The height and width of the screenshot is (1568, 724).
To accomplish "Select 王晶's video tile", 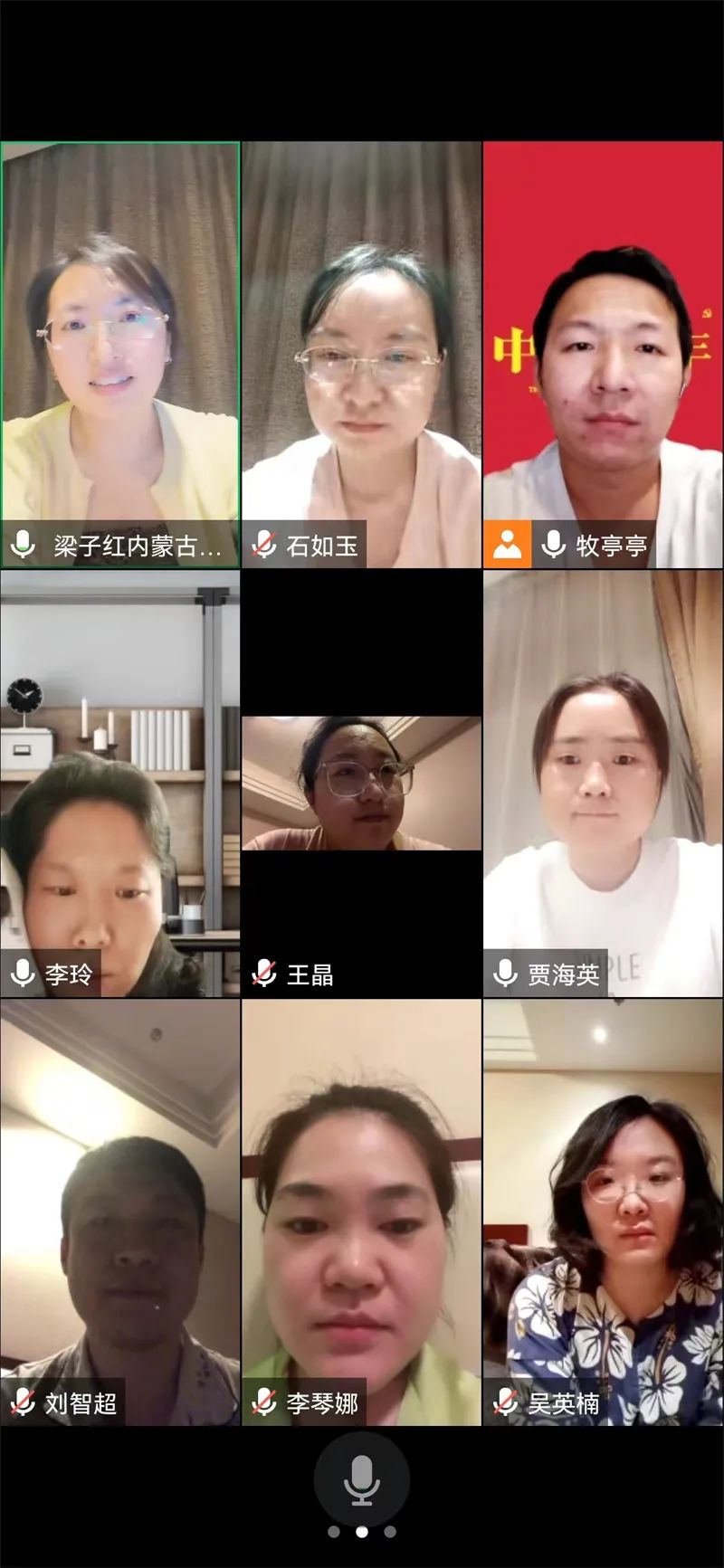I will [x=361, y=783].
